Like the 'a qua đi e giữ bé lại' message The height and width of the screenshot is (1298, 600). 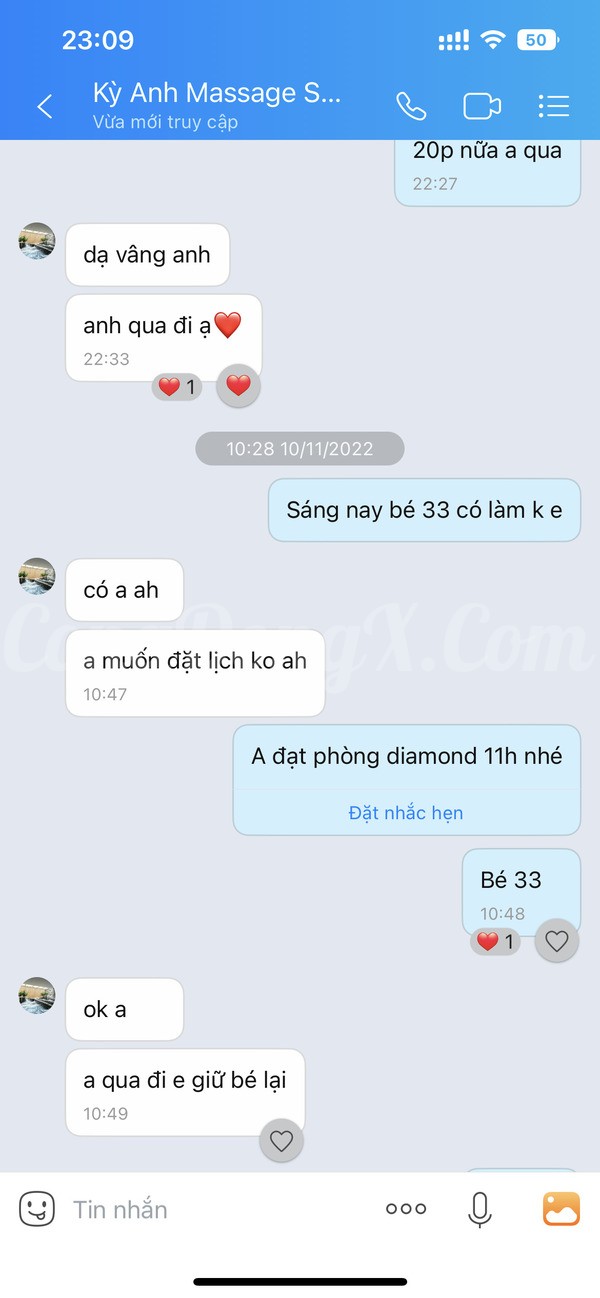(281, 1141)
